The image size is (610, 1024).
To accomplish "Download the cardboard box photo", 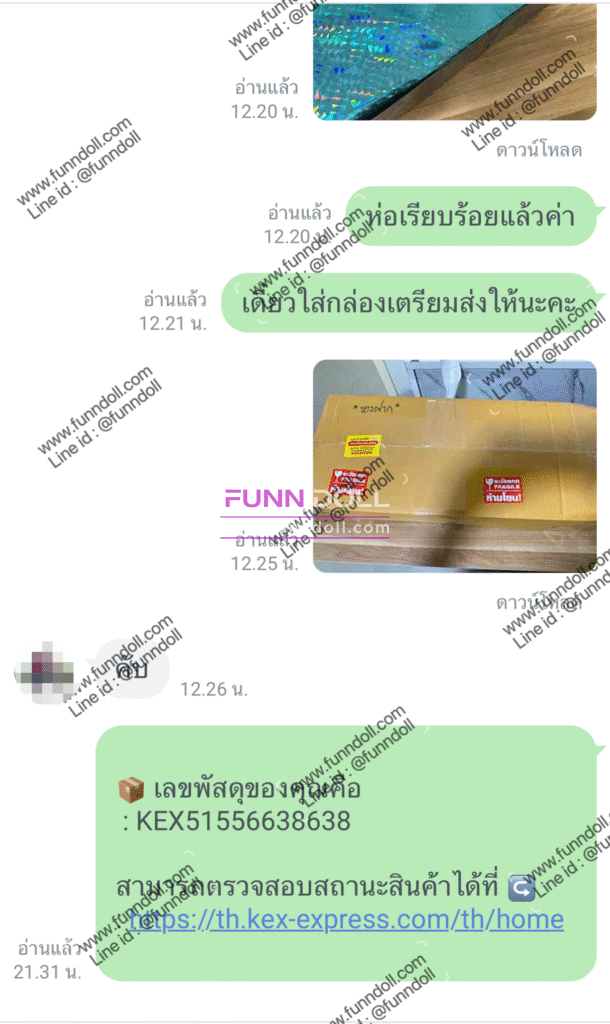I will (539, 603).
